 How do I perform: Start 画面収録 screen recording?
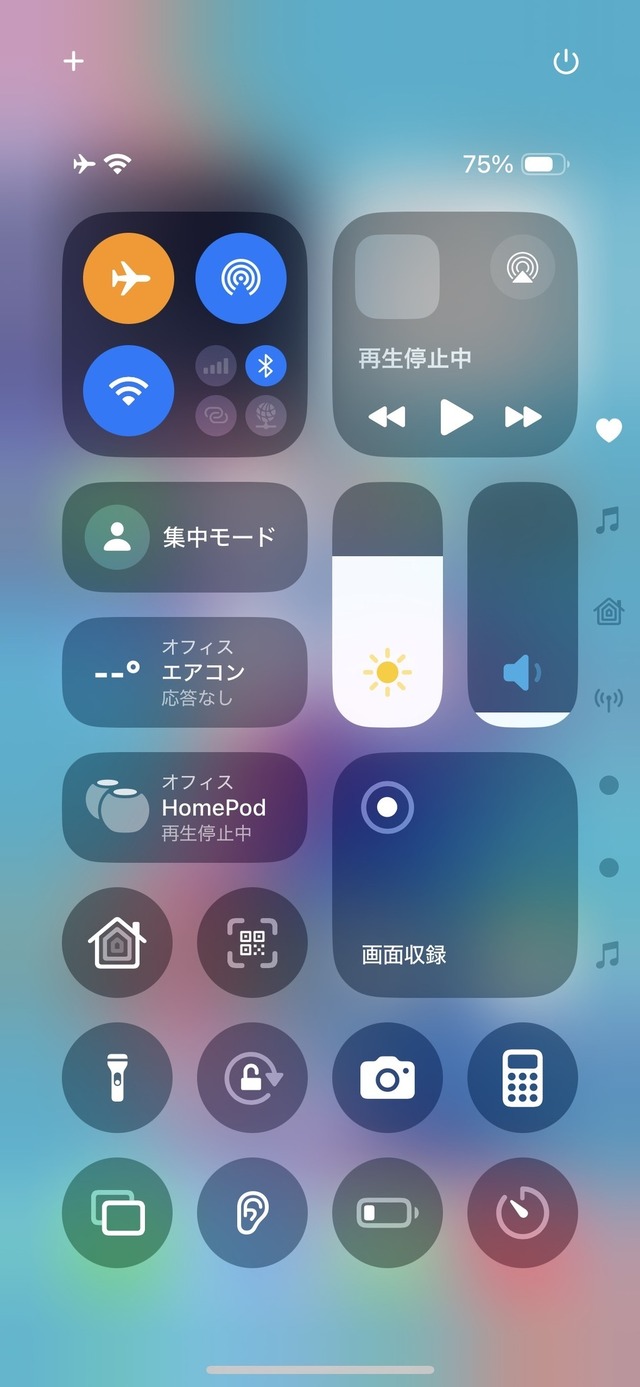(x=388, y=807)
